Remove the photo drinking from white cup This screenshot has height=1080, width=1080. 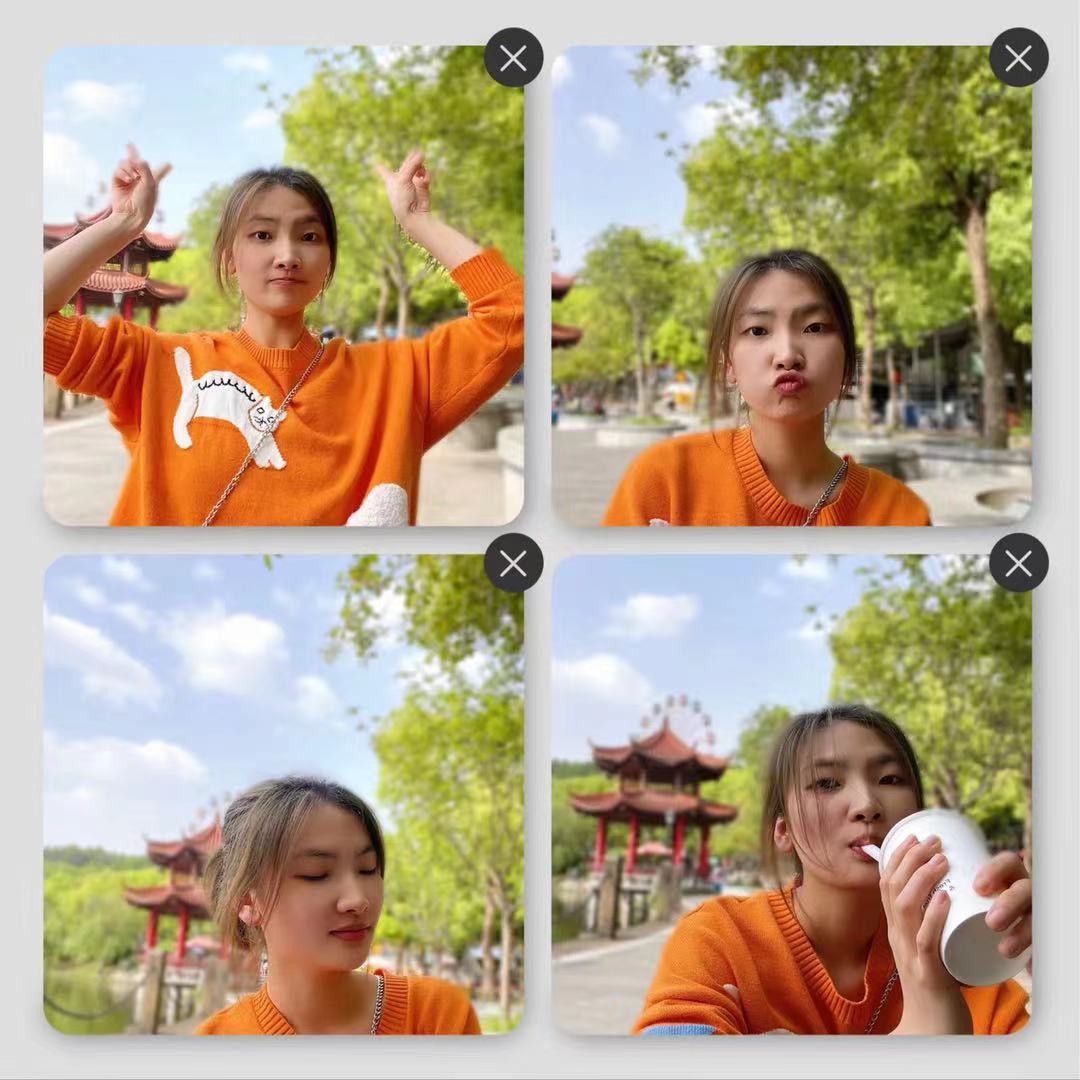click(x=1018, y=563)
